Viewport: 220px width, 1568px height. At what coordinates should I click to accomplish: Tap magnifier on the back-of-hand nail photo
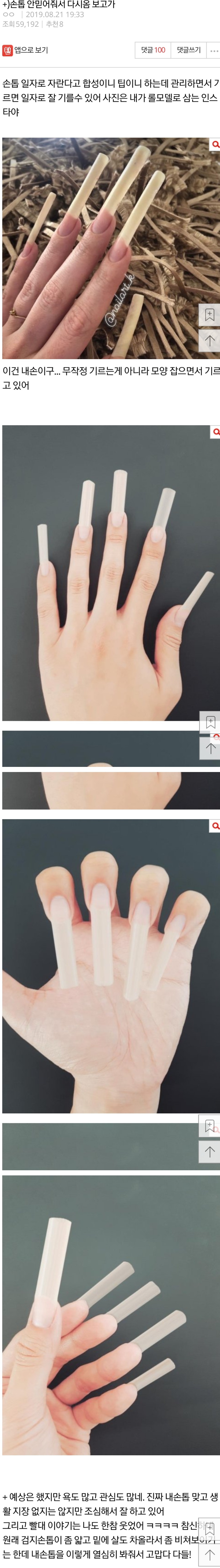coord(215,432)
